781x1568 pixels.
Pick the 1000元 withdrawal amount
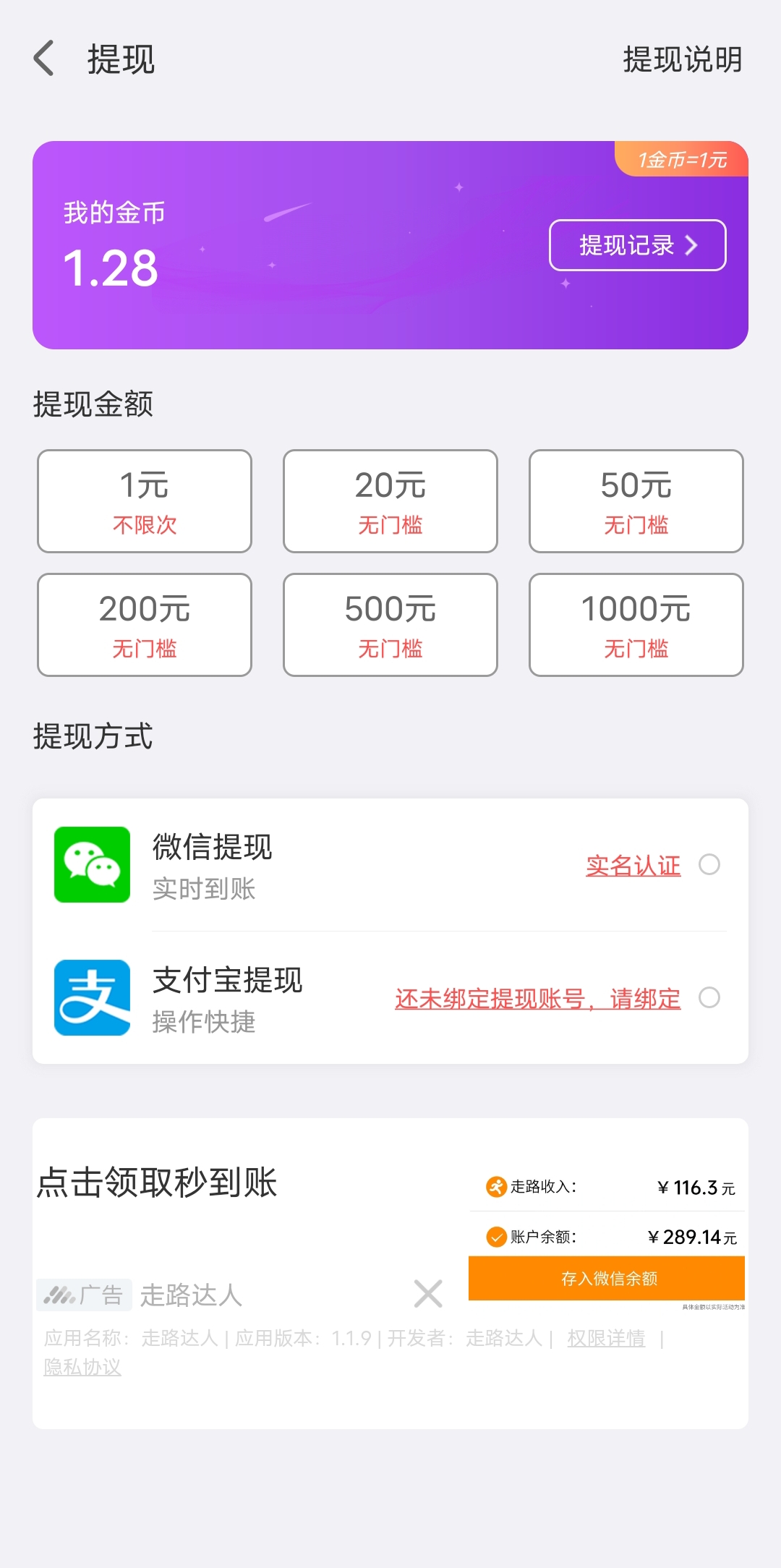tap(636, 625)
